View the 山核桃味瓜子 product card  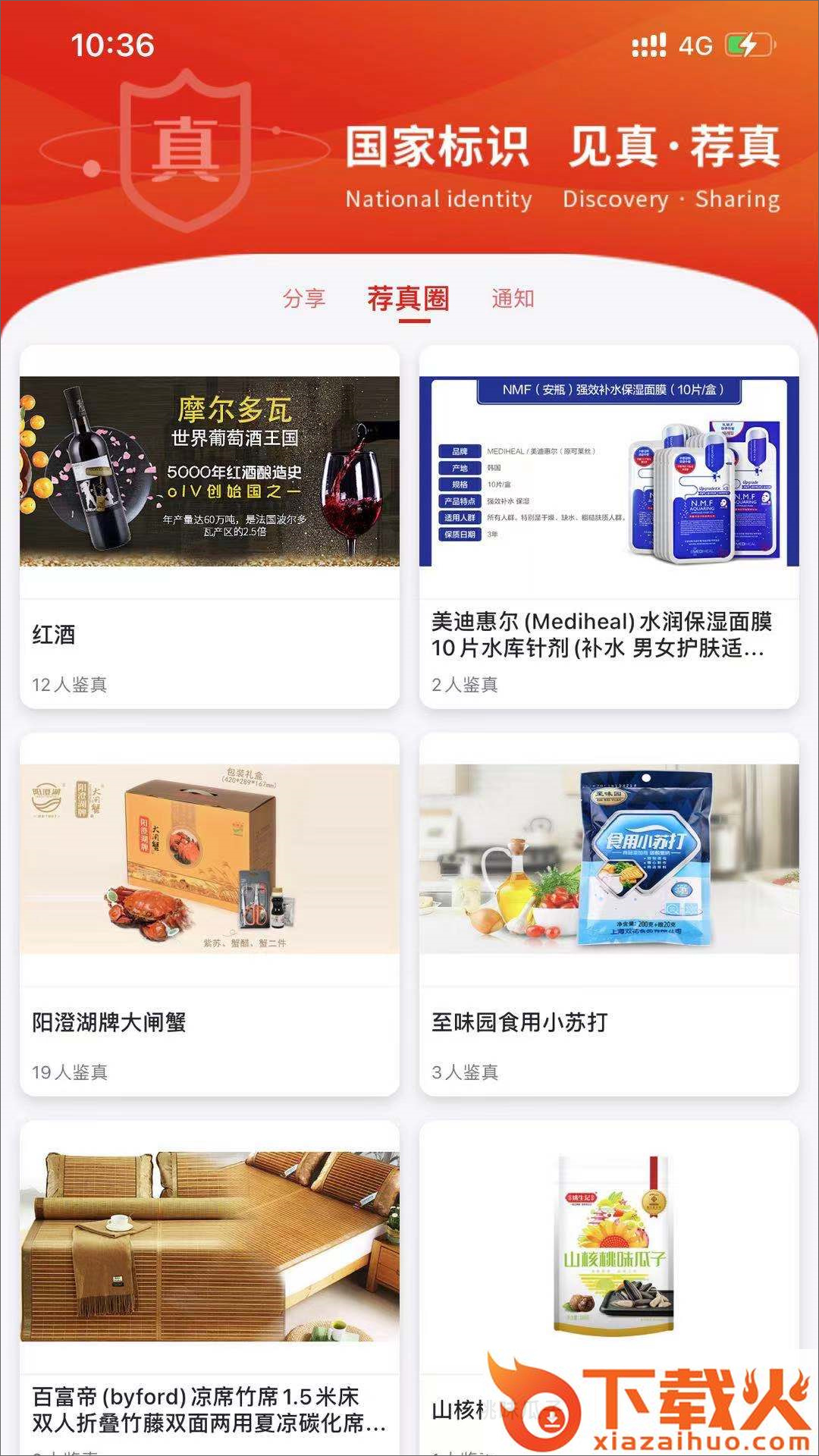(609, 1251)
